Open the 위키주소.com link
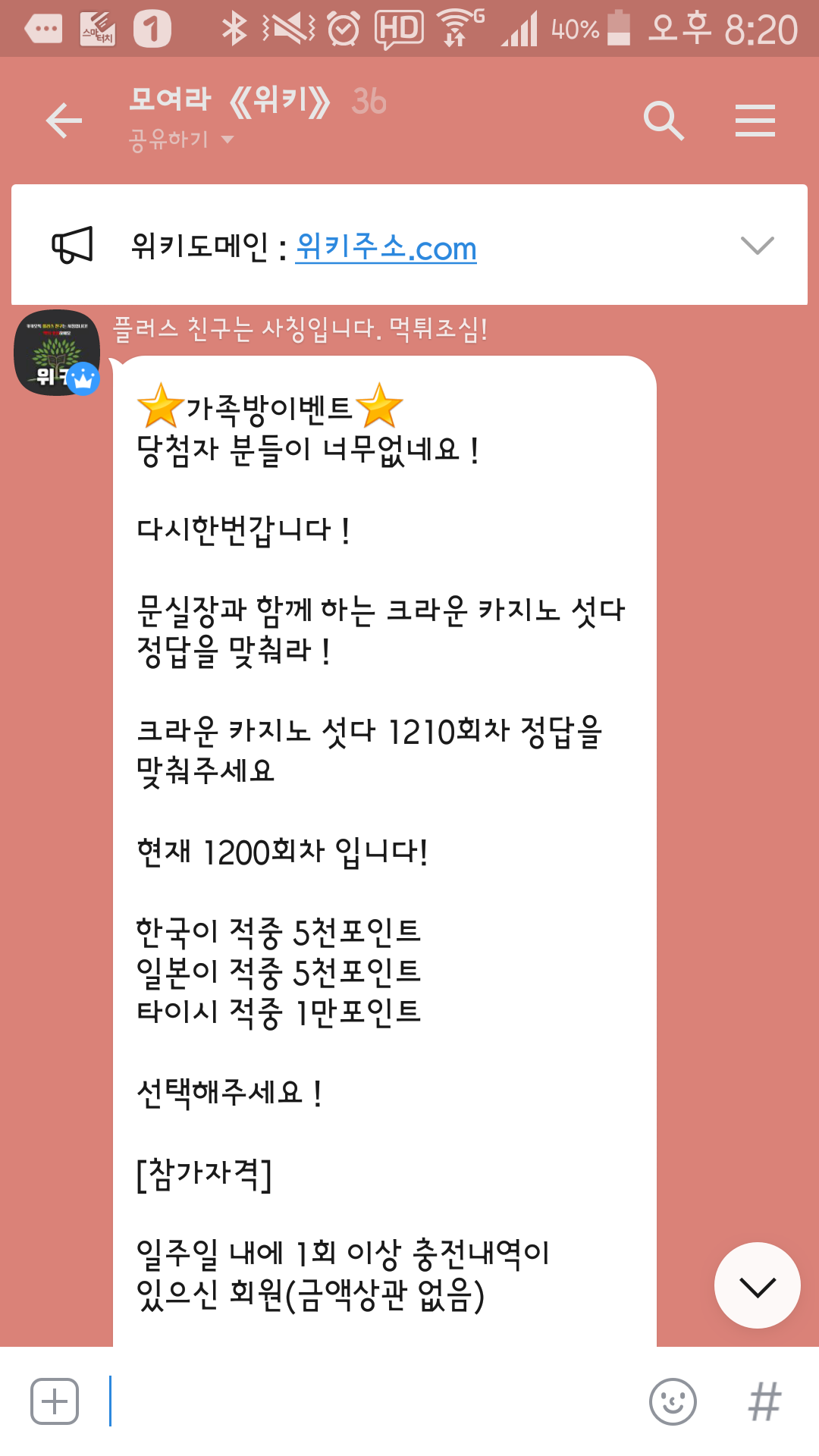The image size is (819, 1456). [x=386, y=247]
